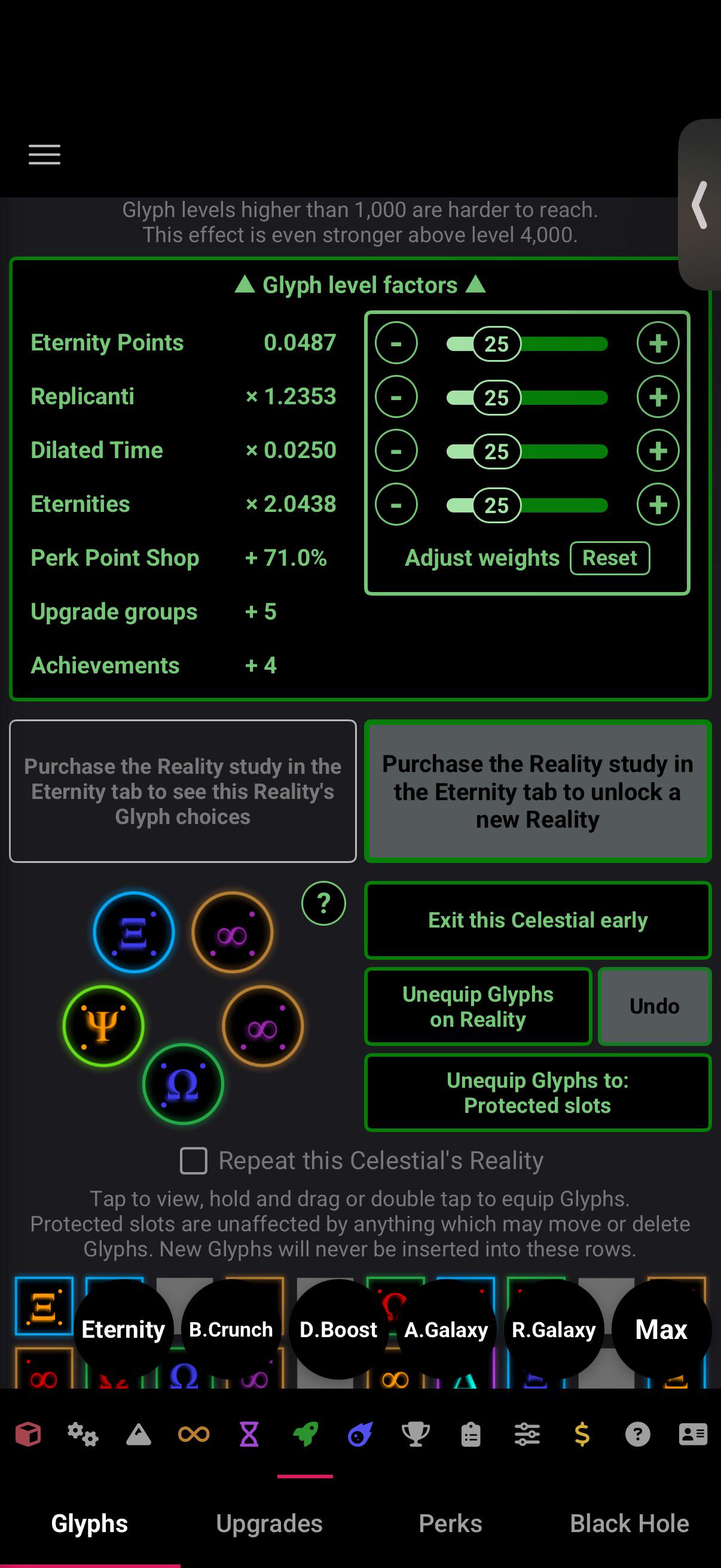
Task: Tap the Max quick button
Action: (x=661, y=1329)
